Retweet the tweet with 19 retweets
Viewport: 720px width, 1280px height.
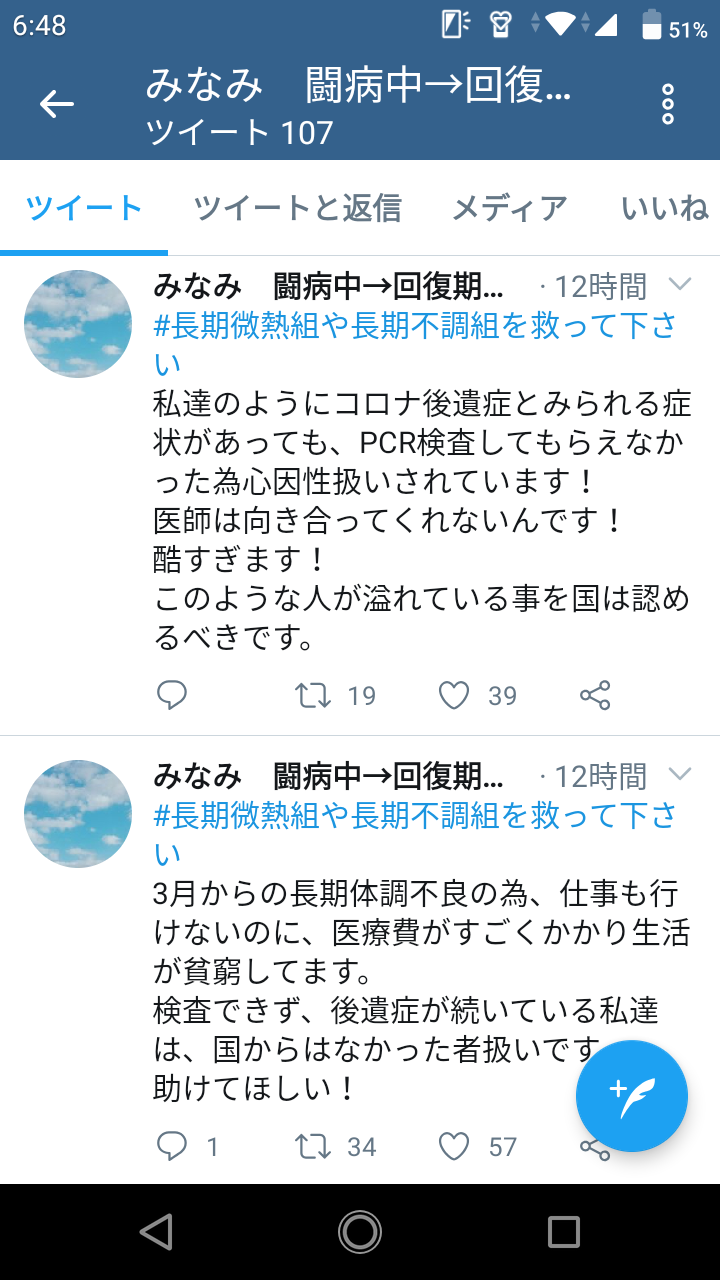coord(314,695)
